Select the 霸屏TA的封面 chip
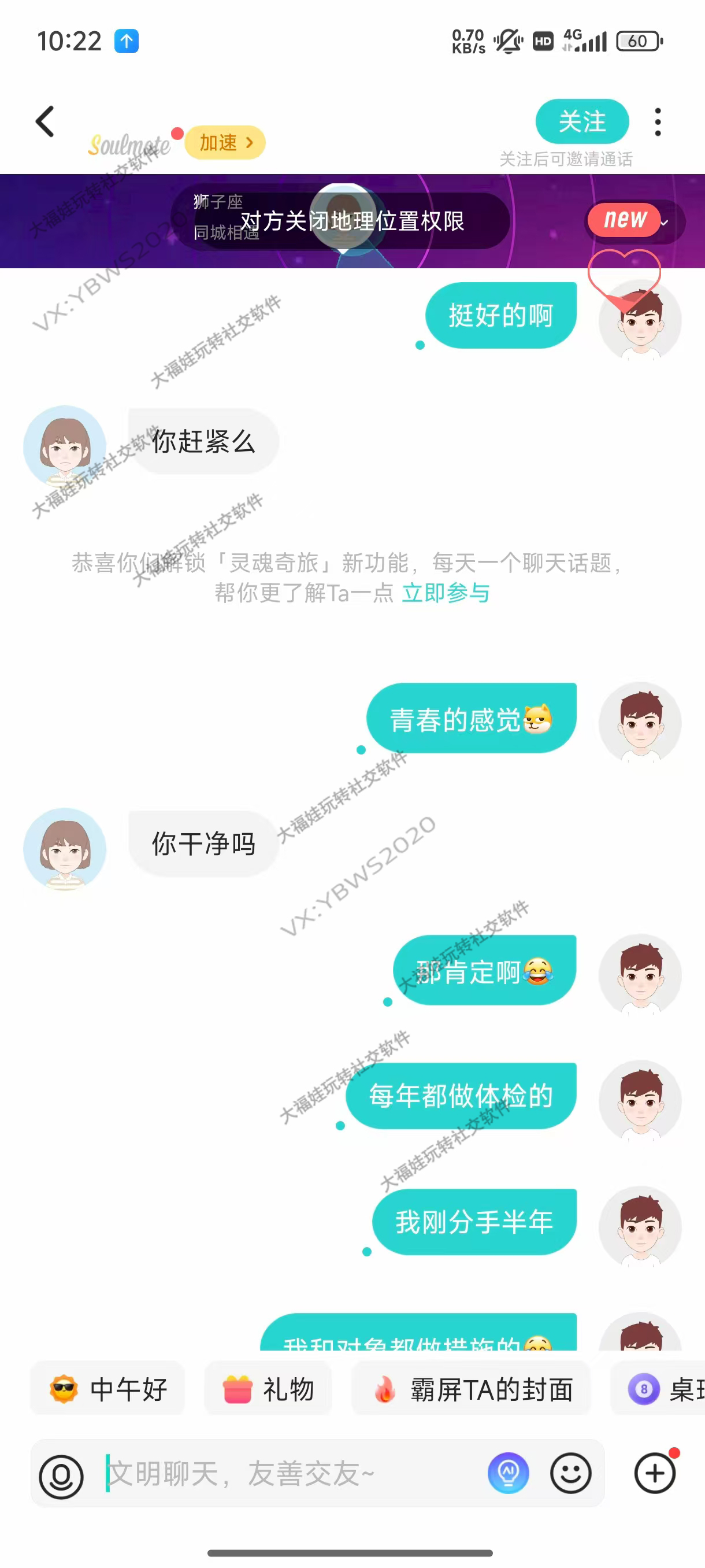 (x=472, y=1389)
